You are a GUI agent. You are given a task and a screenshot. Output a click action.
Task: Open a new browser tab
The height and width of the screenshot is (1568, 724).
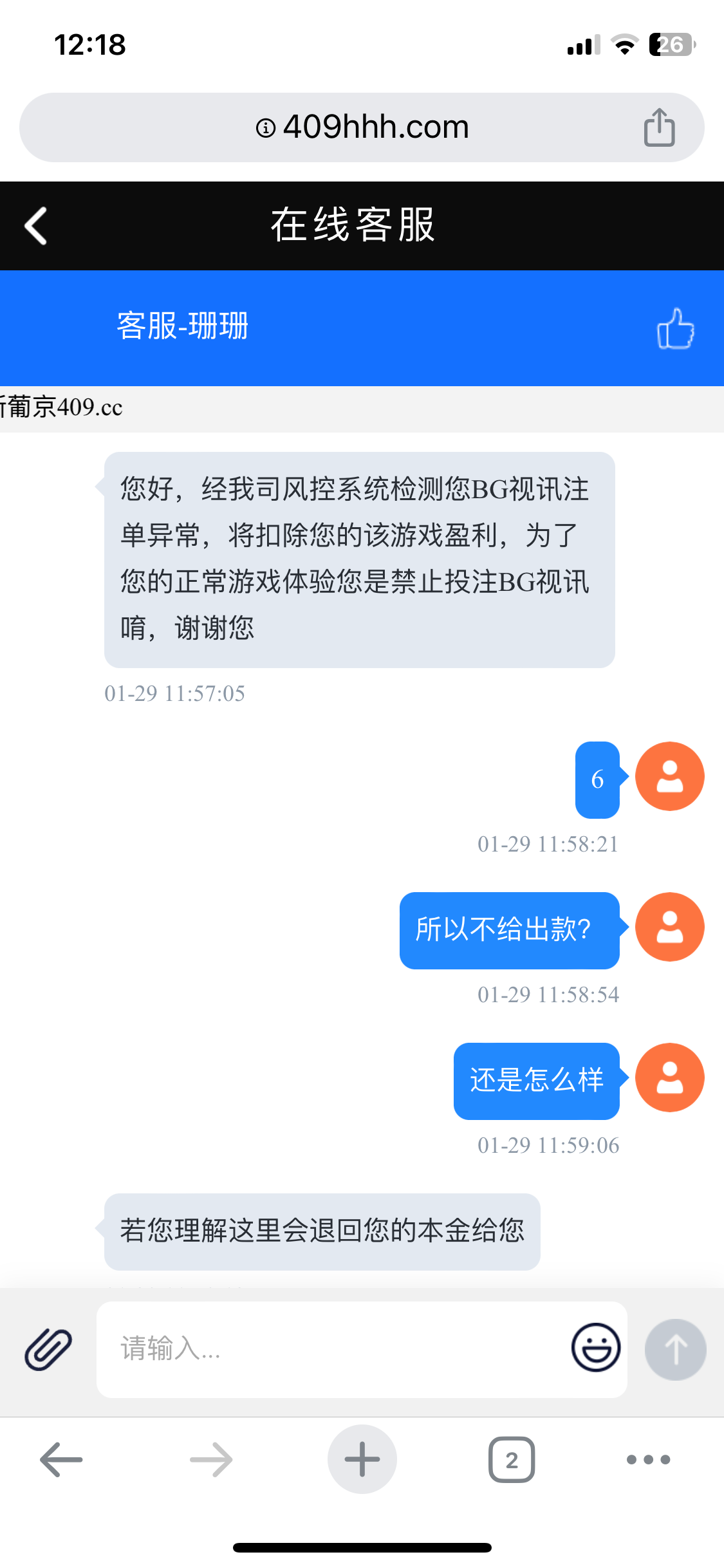[x=362, y=1459]
